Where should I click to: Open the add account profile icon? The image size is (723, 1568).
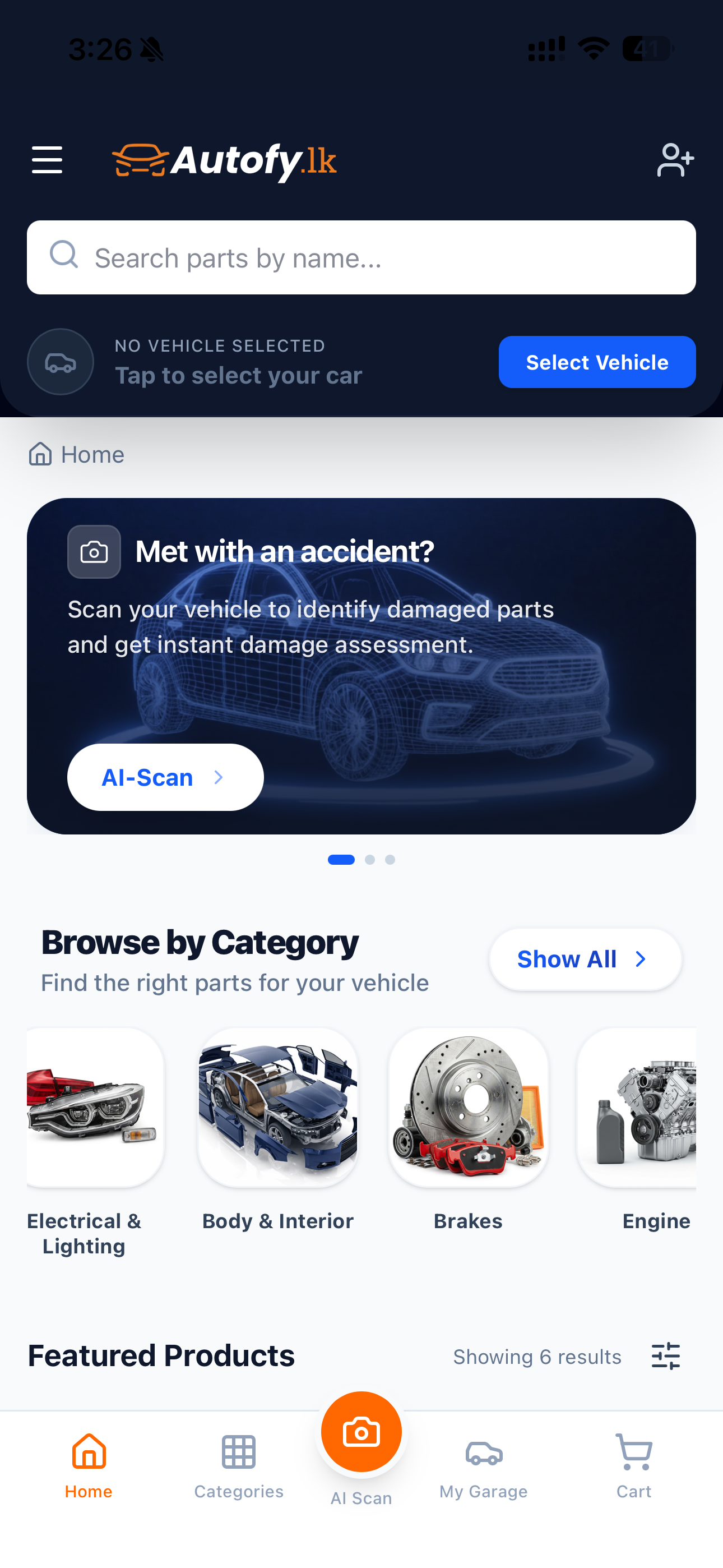(674, 160)
